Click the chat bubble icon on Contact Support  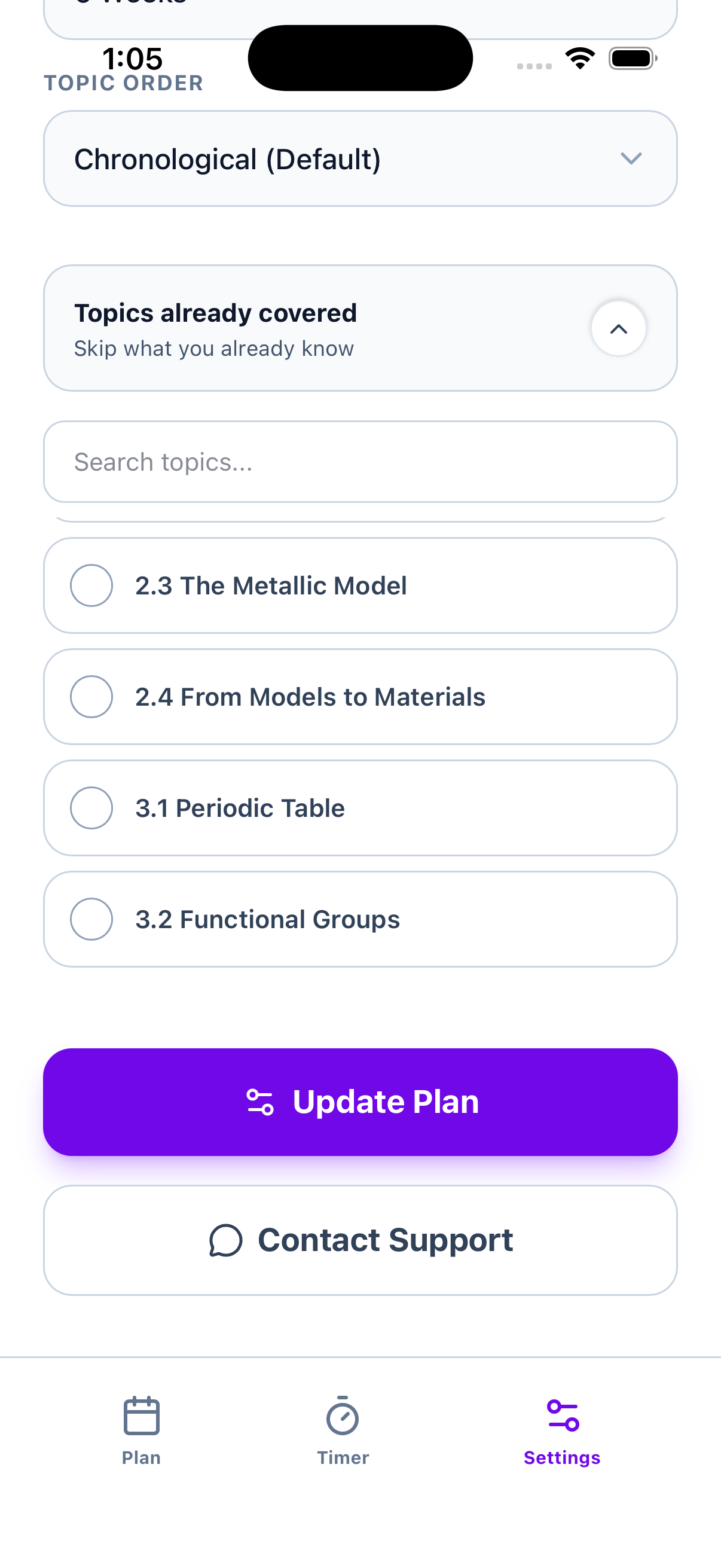tap(225, 1239)
